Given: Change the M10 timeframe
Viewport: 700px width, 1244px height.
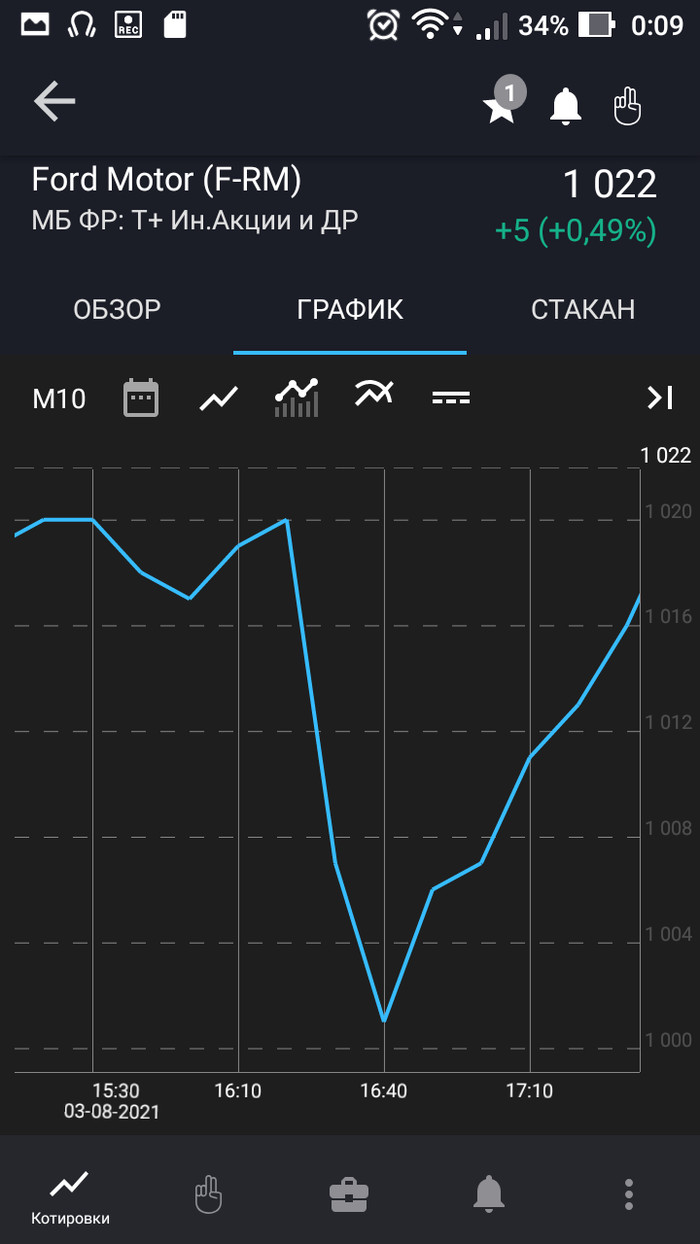Looking at the screenshot, I should [59, 399].
